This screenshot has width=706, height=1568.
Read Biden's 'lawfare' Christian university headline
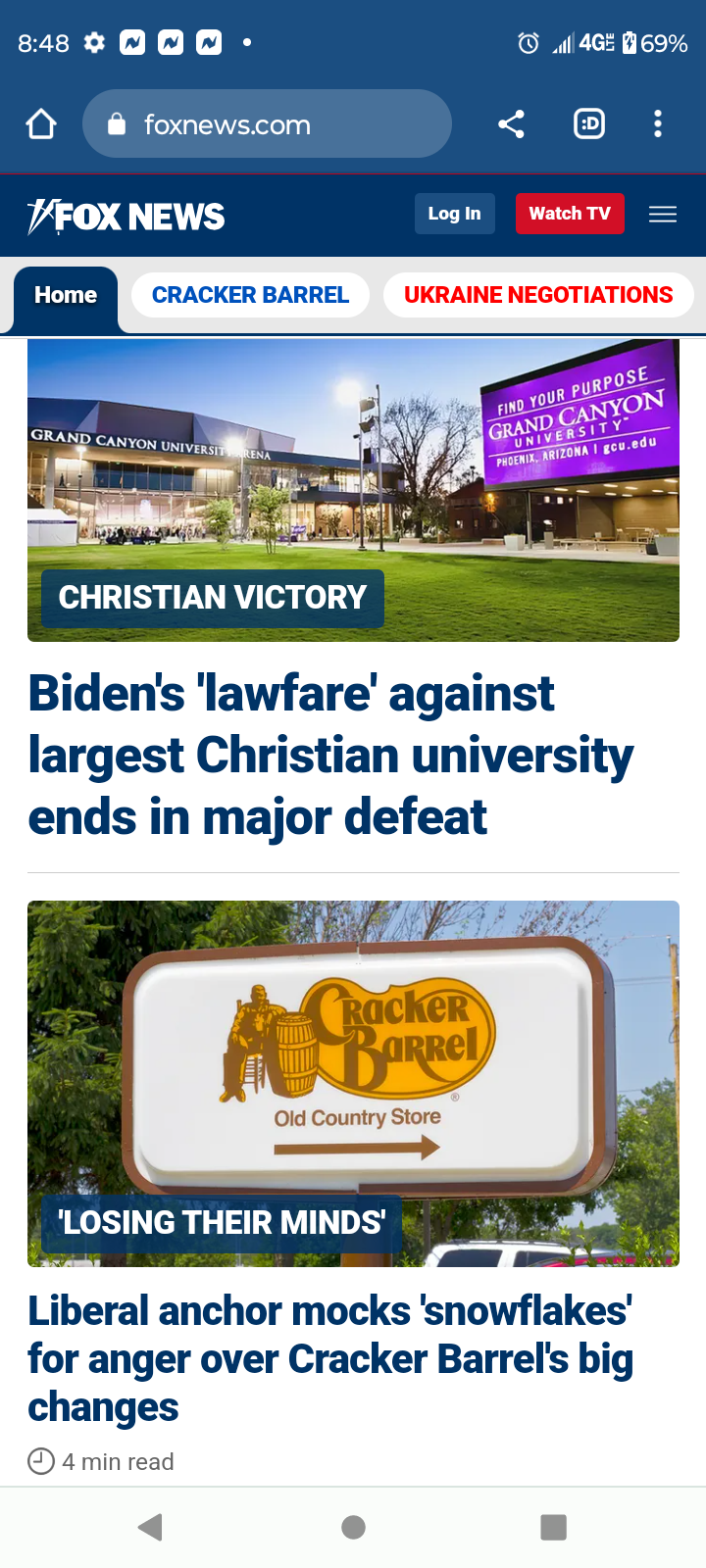[331, 755]
